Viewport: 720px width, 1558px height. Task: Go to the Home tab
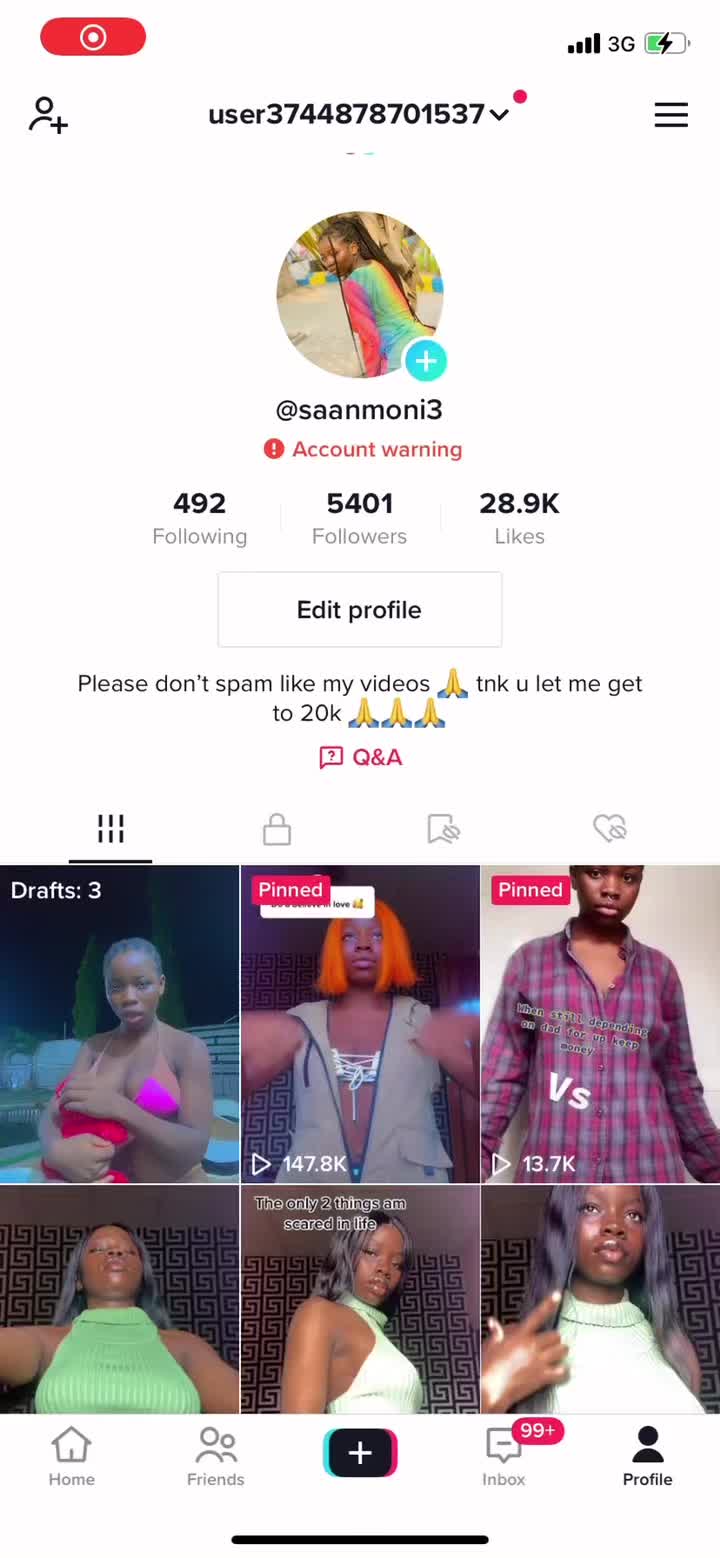pyautogui.click(x=72, y=1457)
